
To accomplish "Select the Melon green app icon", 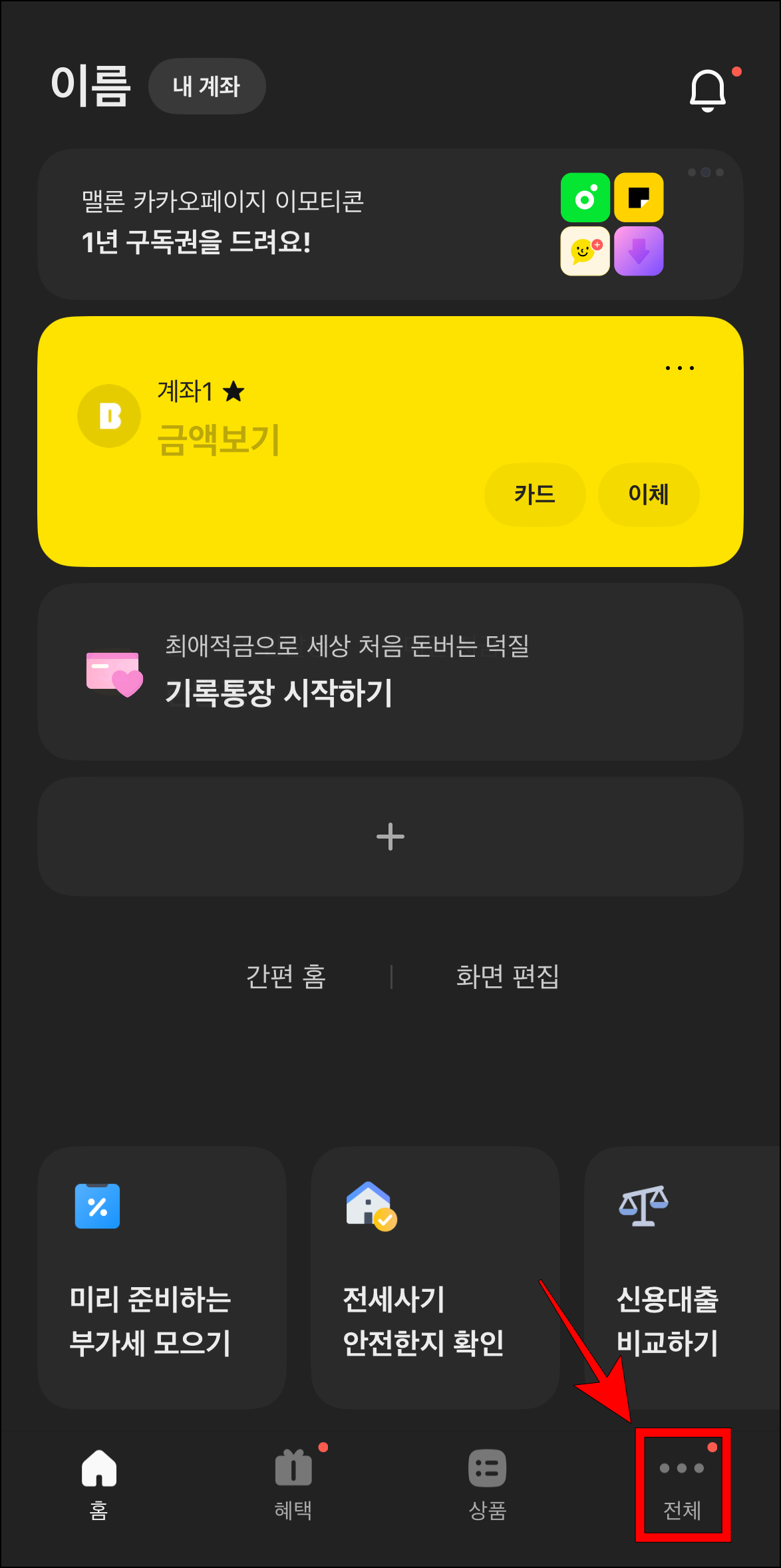I will pyautogui.click(x=584, y=198).
